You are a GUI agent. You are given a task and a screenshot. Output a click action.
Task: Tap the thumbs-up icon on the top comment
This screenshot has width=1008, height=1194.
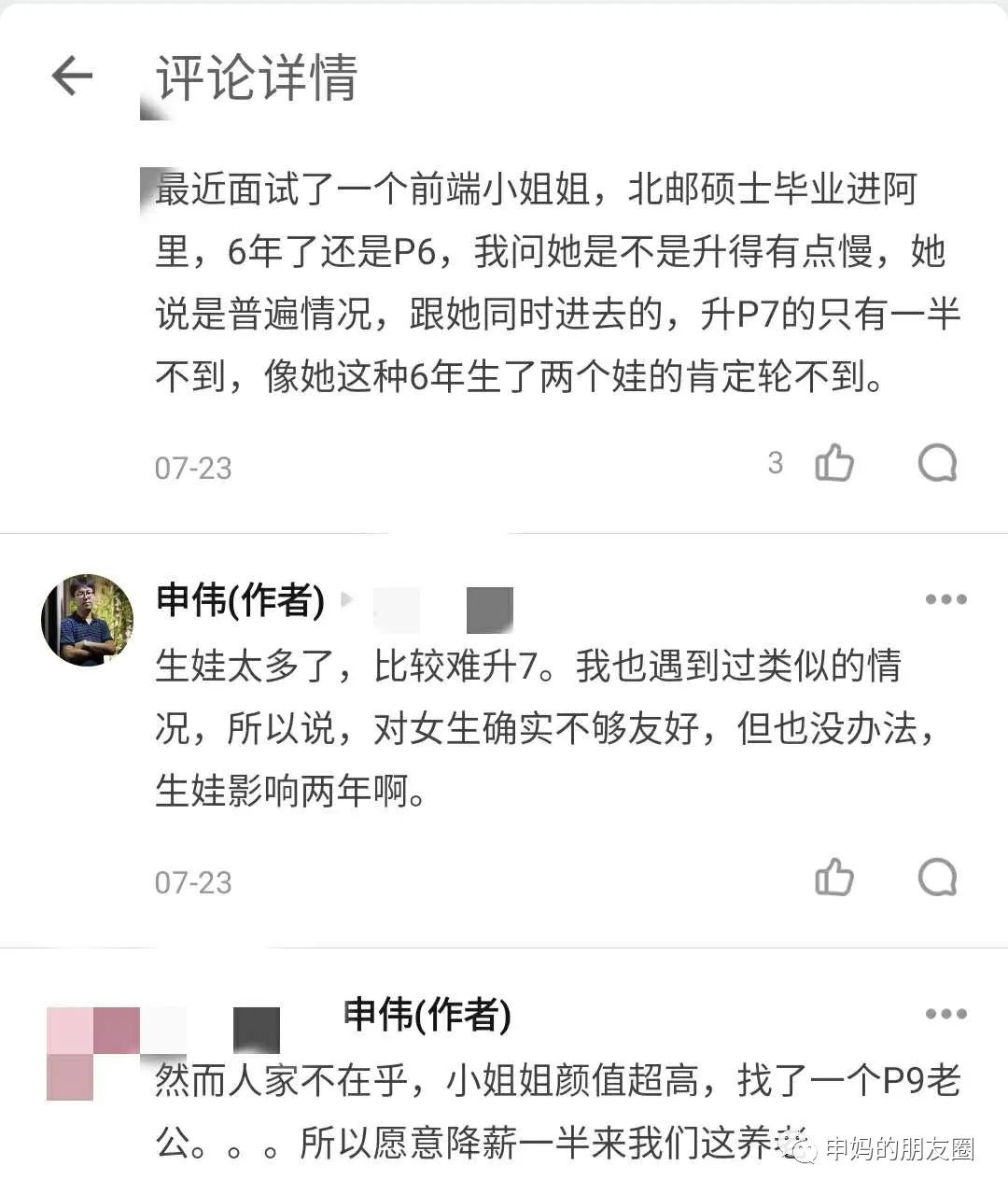tap(835, 464)
